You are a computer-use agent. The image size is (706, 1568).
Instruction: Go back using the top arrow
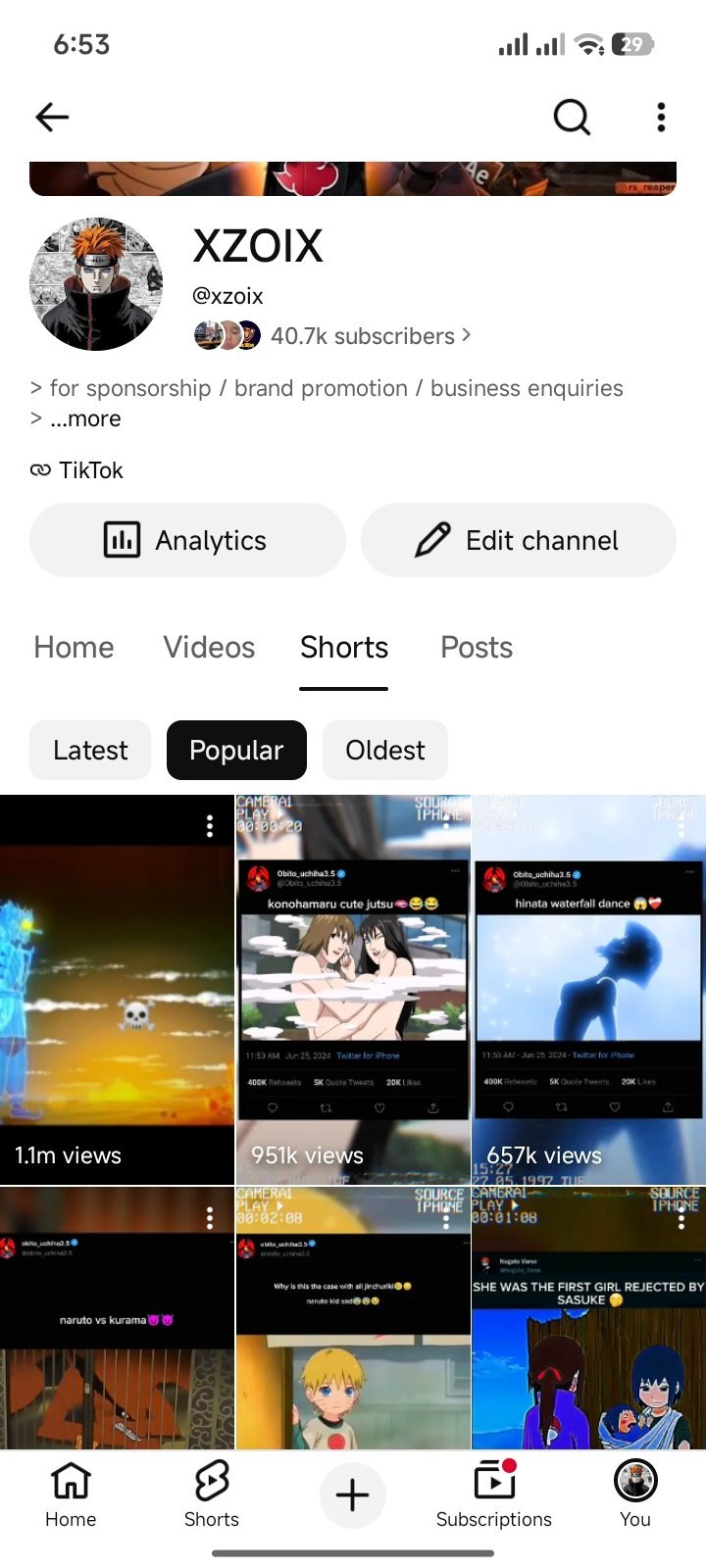click(52, 118)
